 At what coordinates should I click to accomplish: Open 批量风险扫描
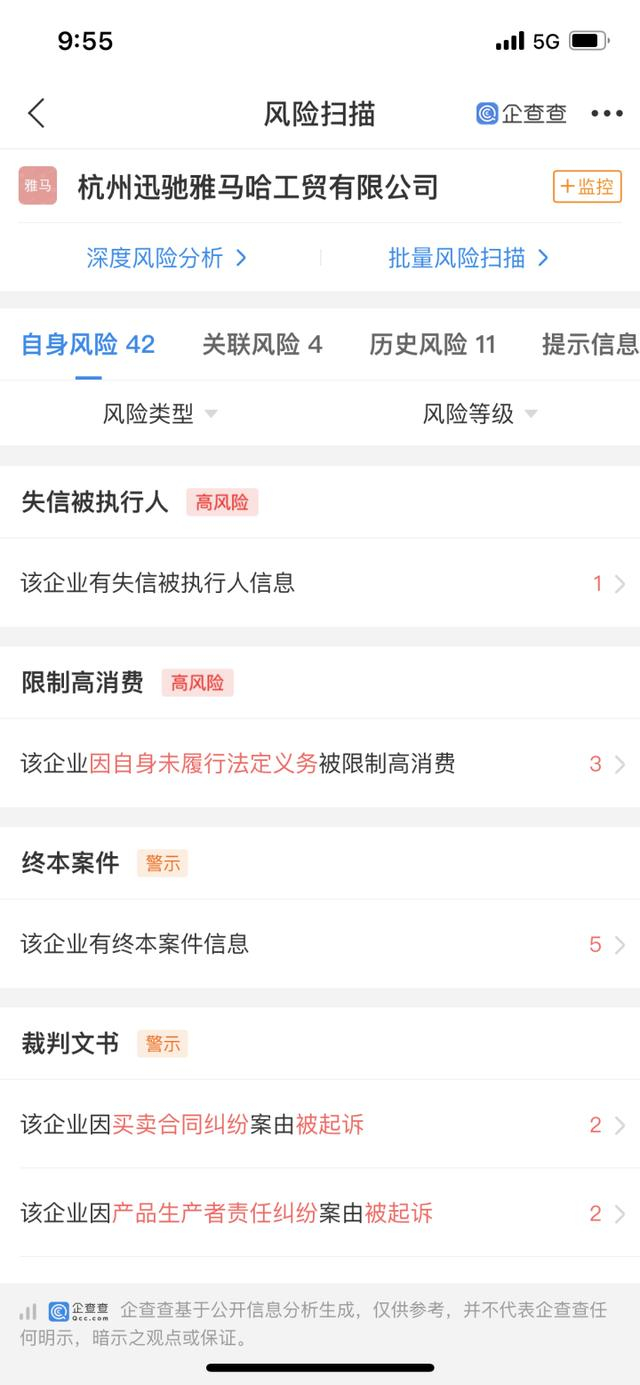[x=469, y=258]
